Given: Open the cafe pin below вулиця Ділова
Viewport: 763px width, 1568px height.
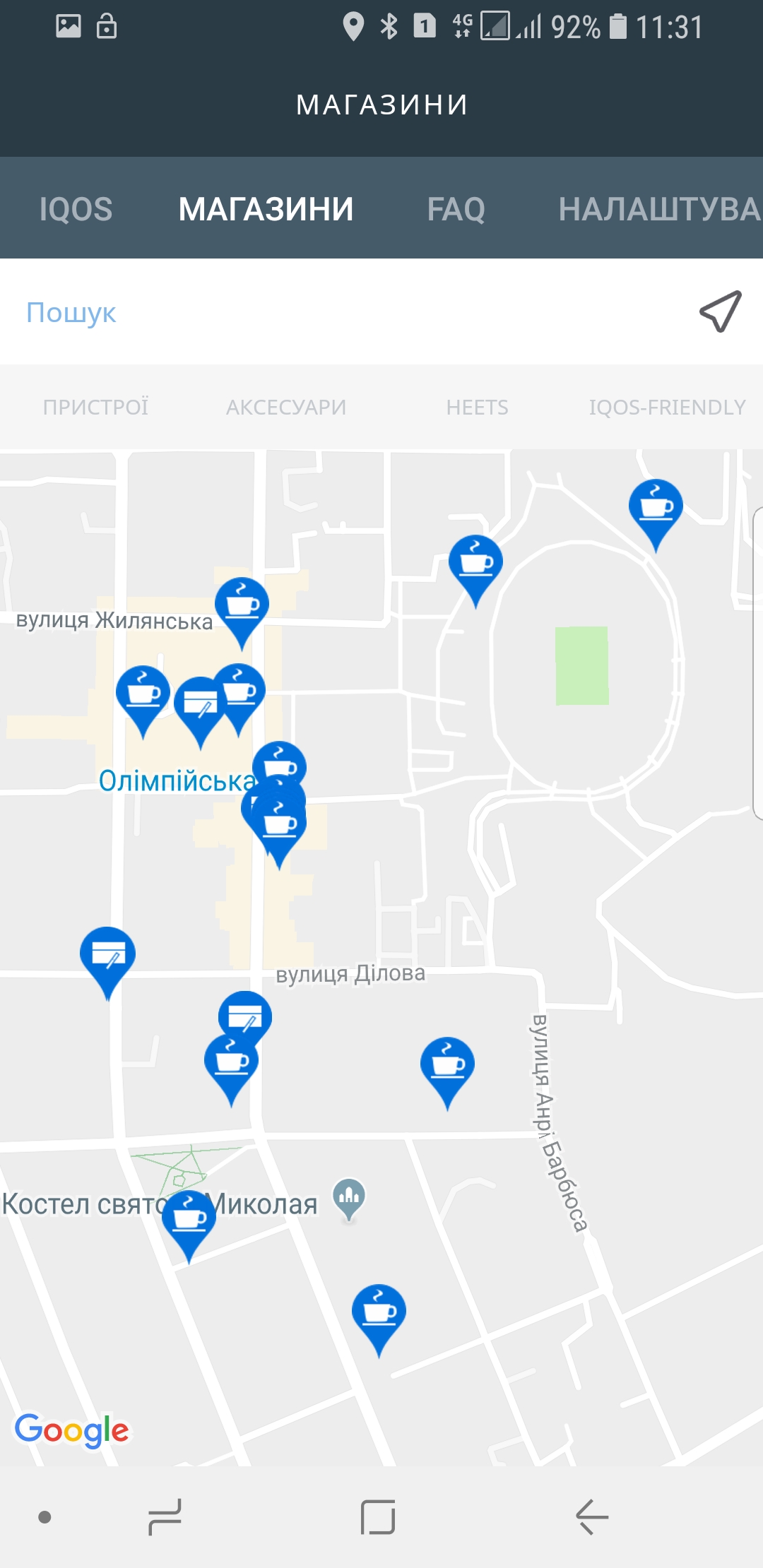Looking at the screenshot, I should pos(447,1065).
